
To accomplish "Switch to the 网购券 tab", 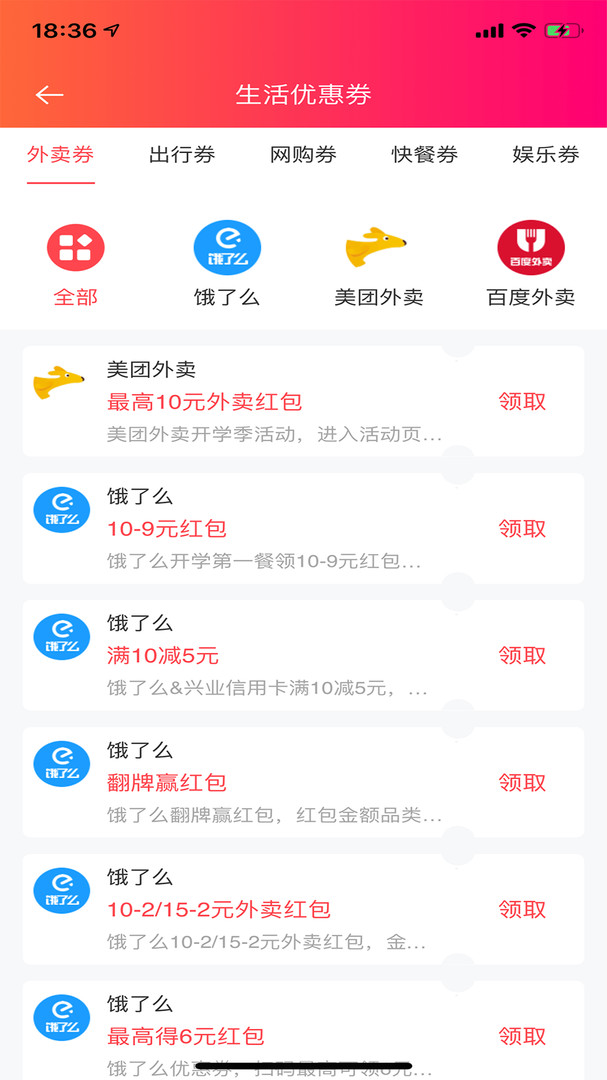I will pos(303,155).
